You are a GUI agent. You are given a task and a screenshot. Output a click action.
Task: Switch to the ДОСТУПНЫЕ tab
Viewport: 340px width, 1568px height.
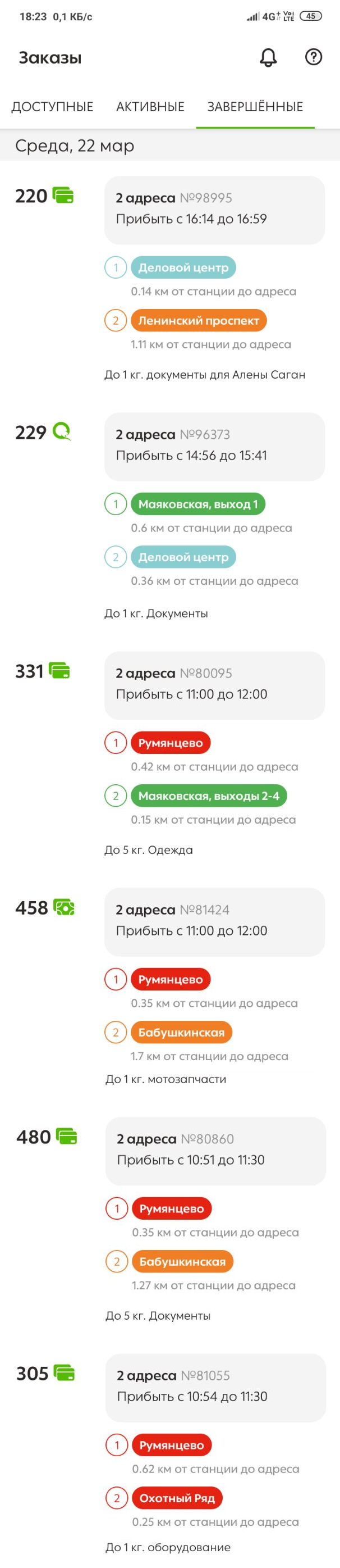(52, 107)
